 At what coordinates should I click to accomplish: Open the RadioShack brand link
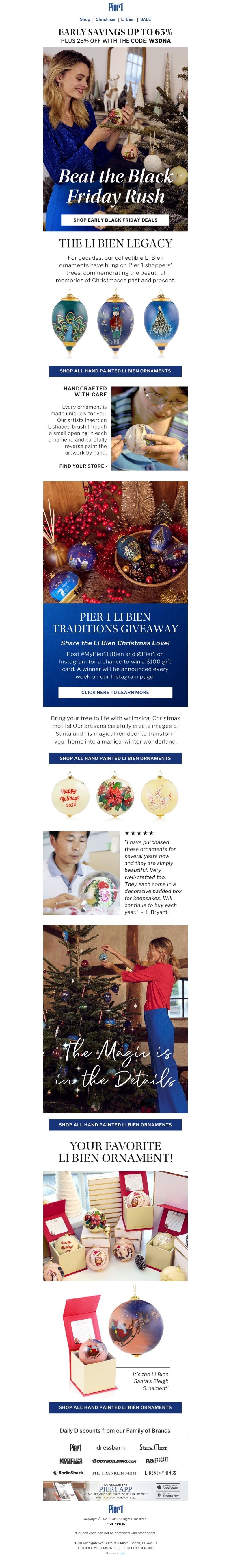pyautogui.click(x=68, y=1473)
